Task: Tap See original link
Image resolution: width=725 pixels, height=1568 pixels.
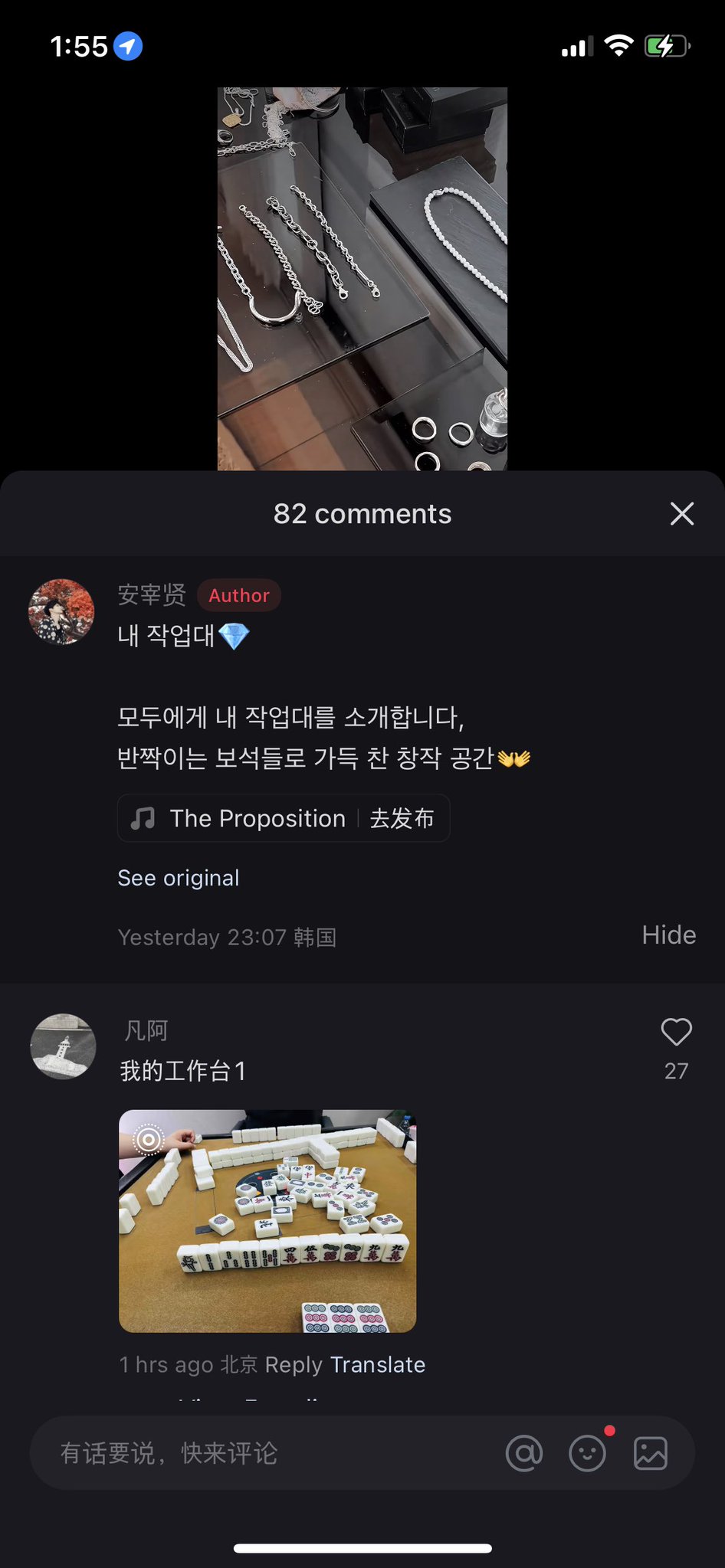Action: click(x=179, y=878)
